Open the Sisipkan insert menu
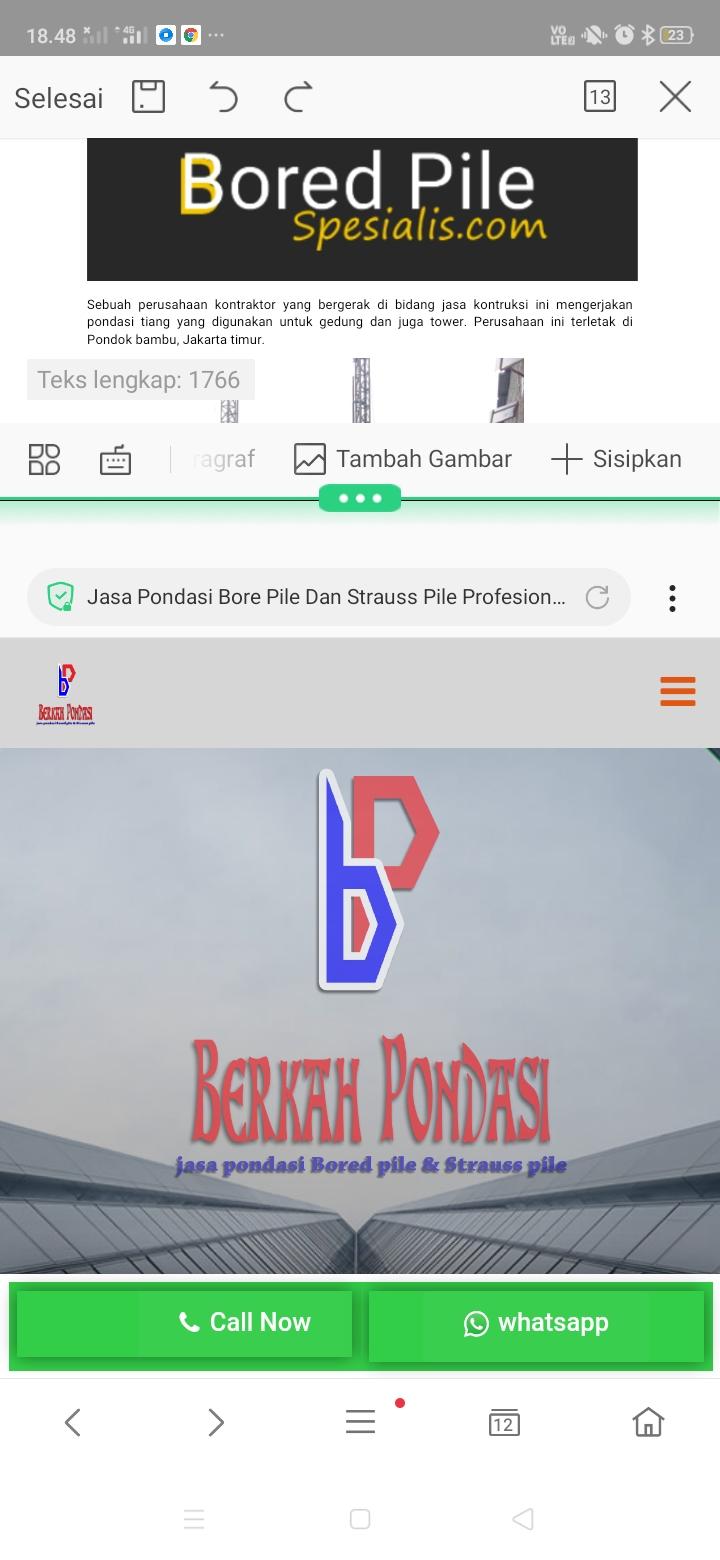Image resolution: width=720 pixels, height=1560 pixels. point(616,459)
